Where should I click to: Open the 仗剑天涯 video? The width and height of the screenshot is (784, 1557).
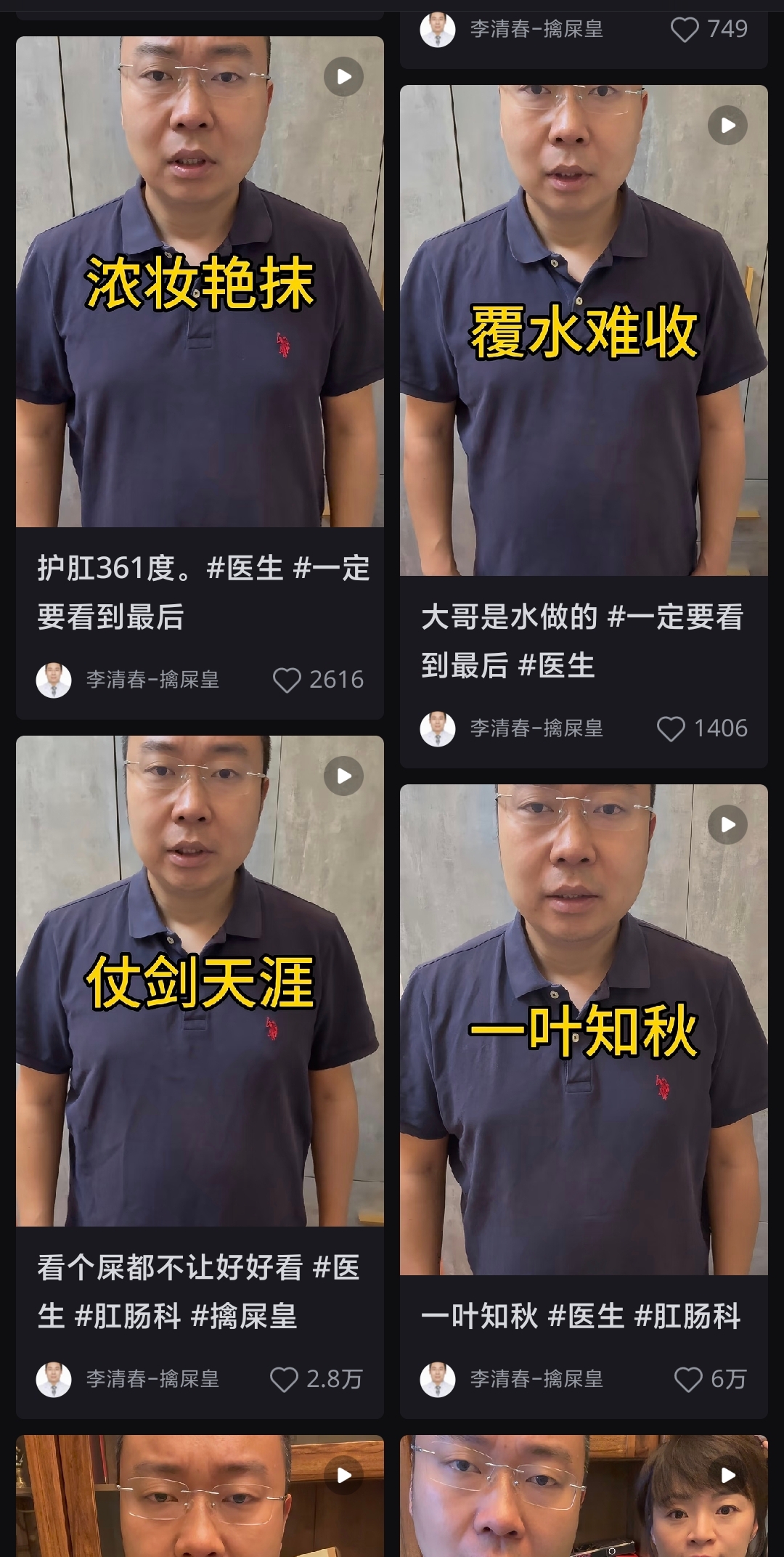point(200,980)
